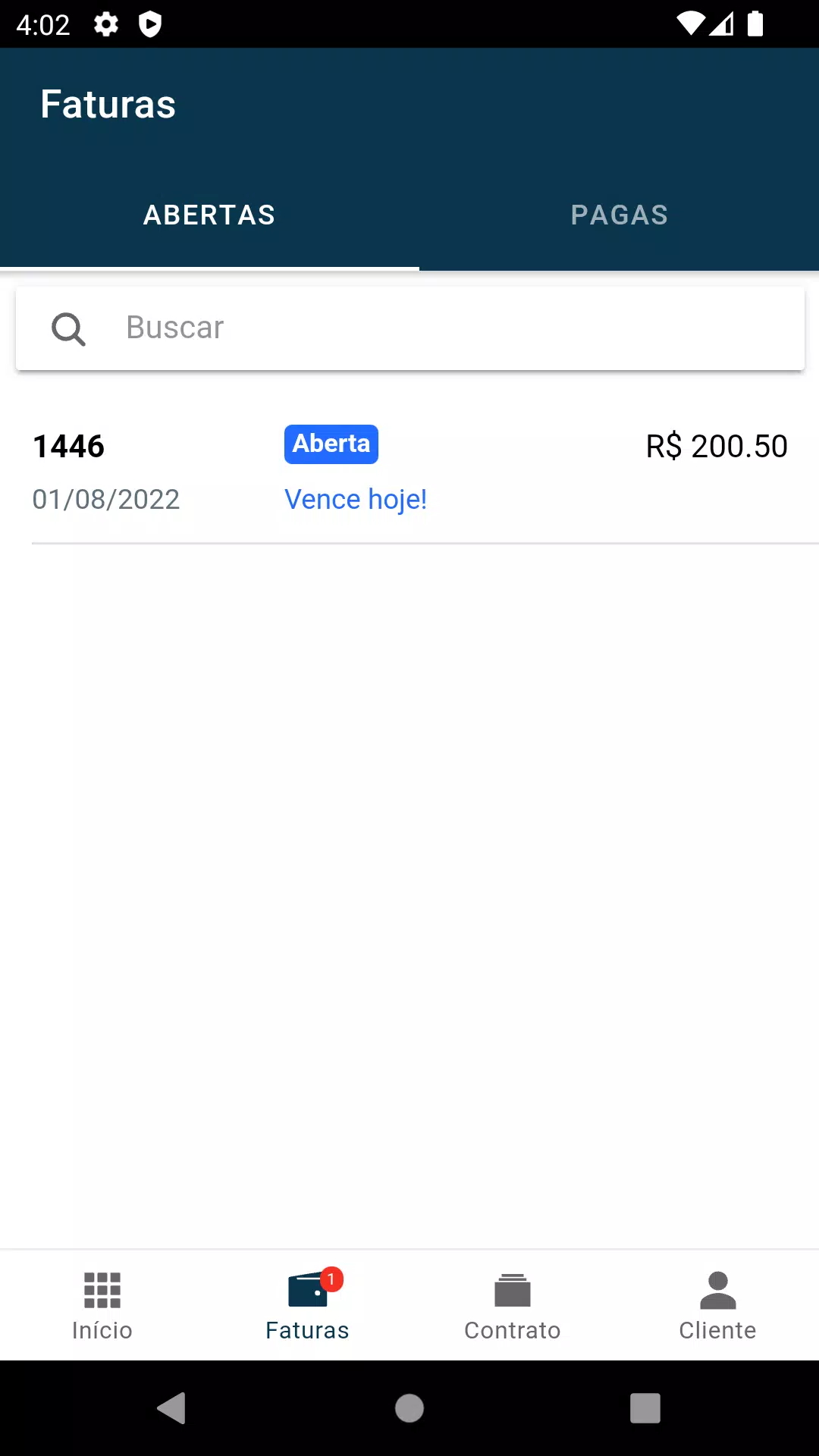This screenshot has height=1456, width=819.
Task: Switch to the Pagas tab
Action: point(619,215)
